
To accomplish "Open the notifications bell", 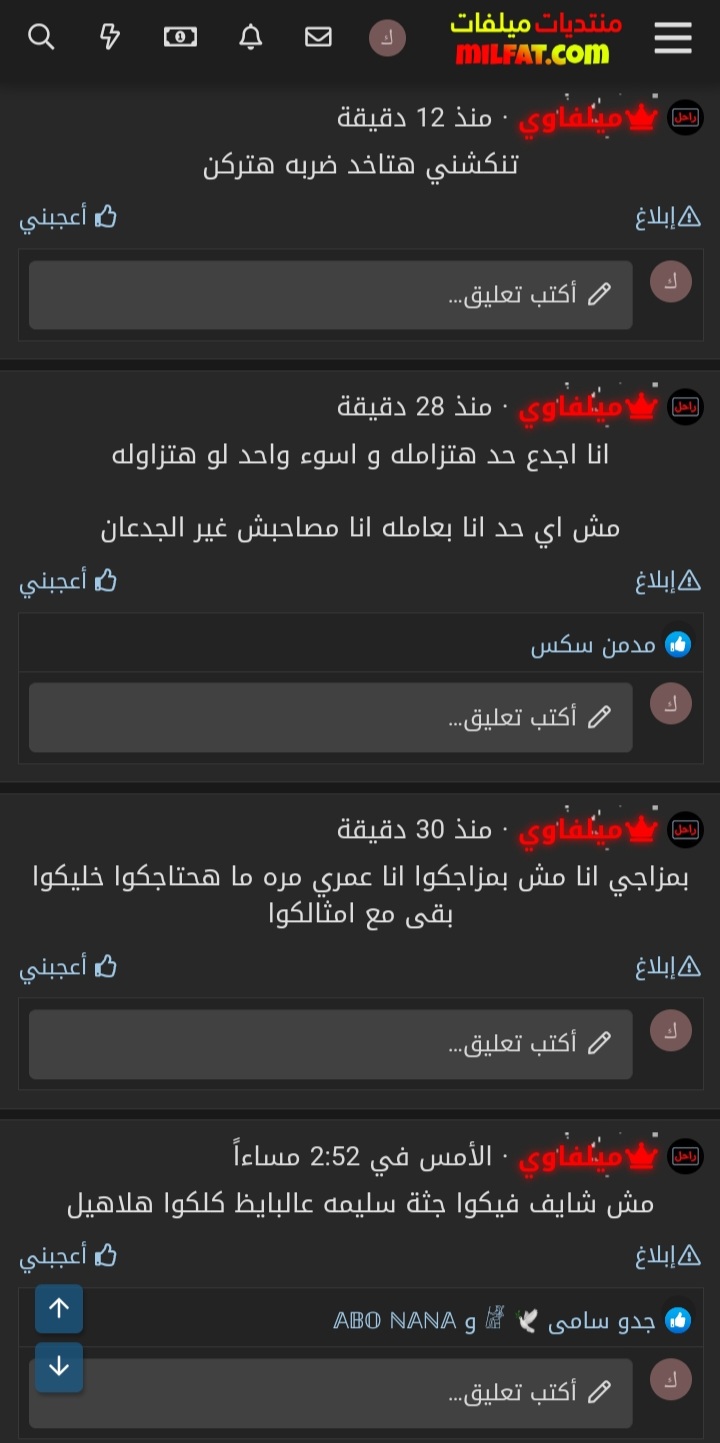I will tap(250, 38).
